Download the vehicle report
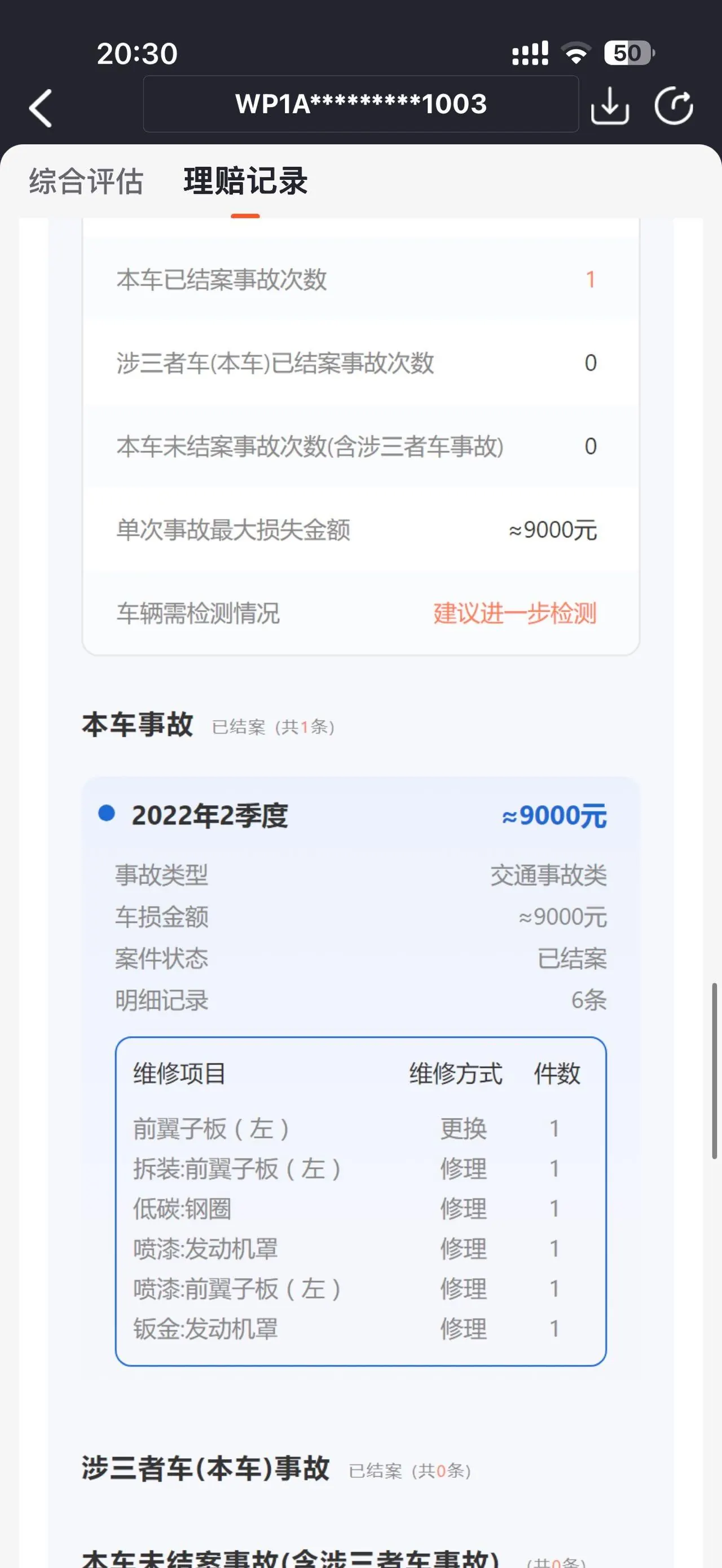Viewport: 722px width, 1568px height. coord(609,107)
